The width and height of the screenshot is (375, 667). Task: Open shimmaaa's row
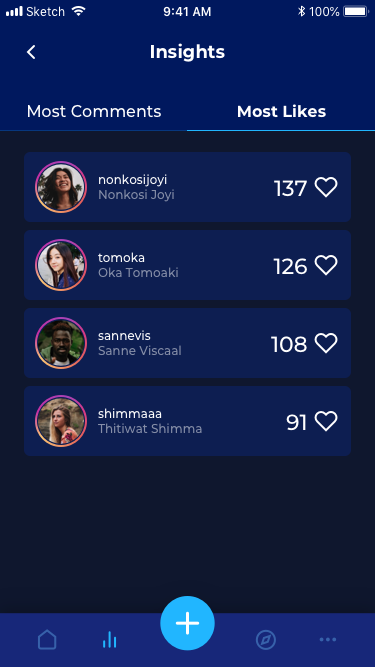188,421
